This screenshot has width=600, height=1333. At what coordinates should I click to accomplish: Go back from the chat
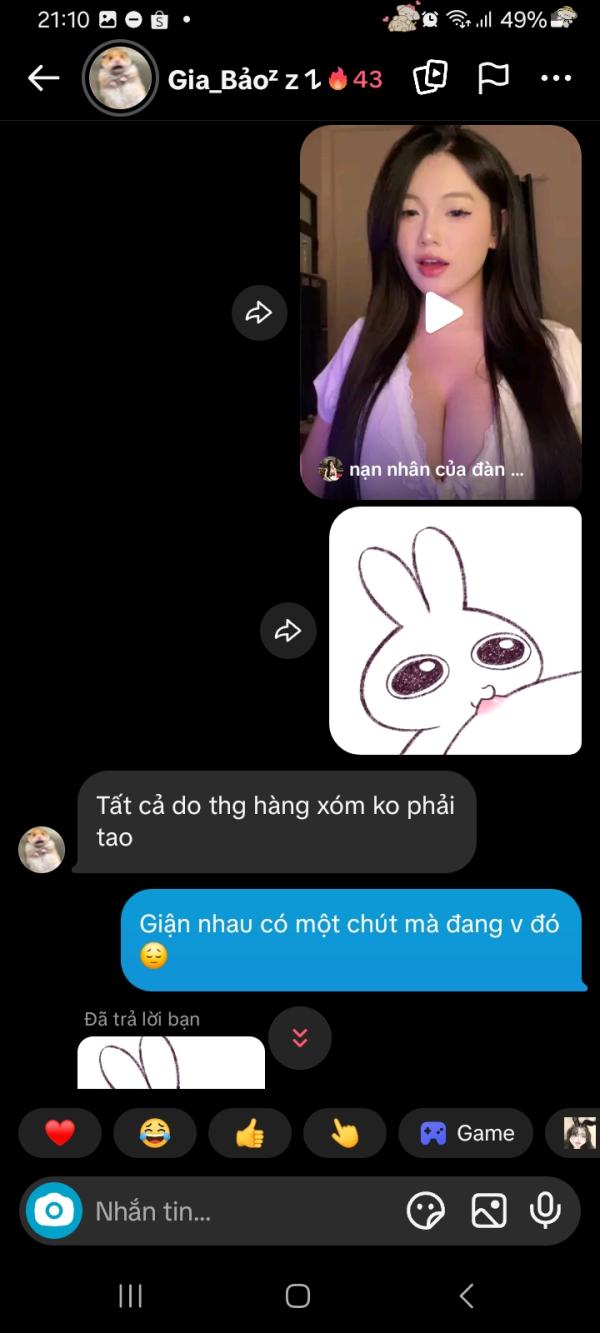[x=44, y=78]
